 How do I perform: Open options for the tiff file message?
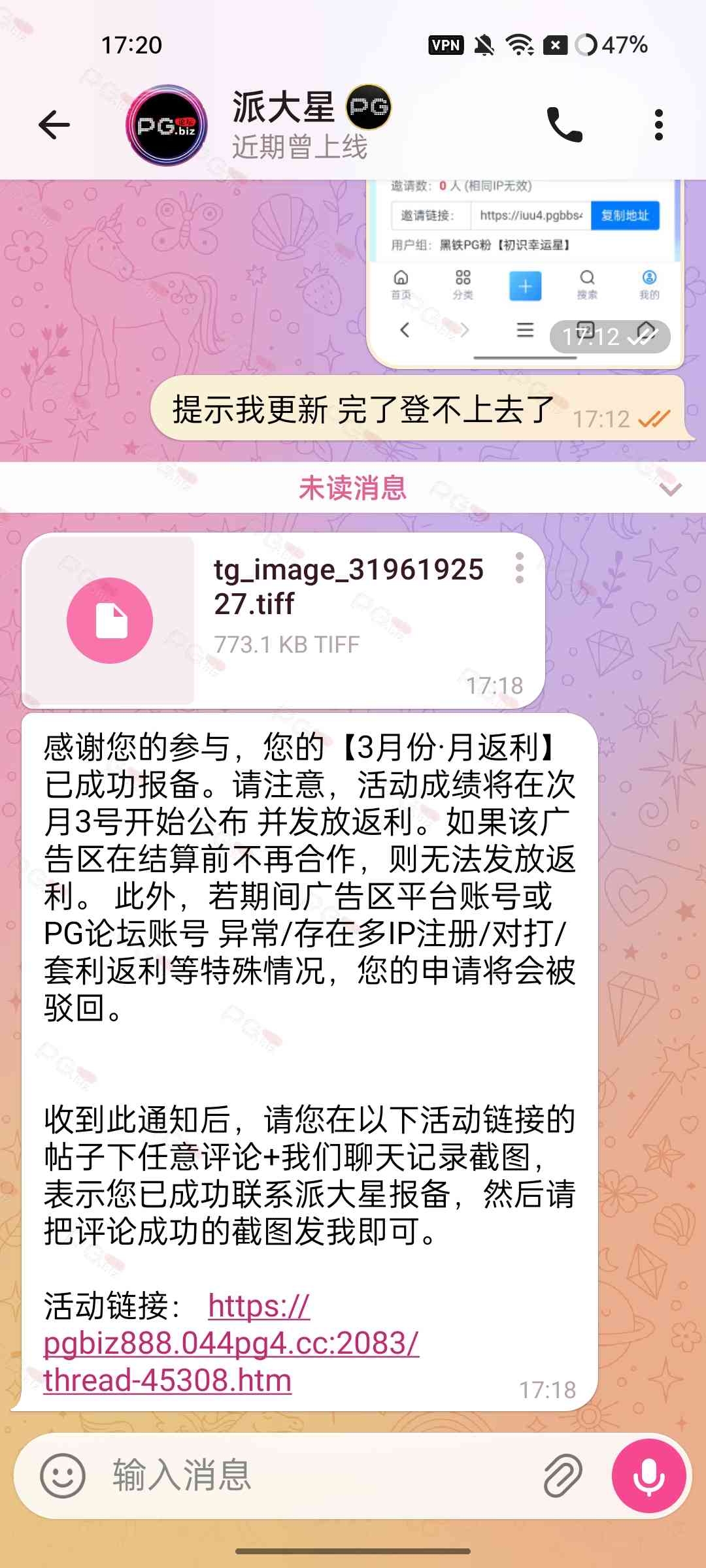coord(520,568)
